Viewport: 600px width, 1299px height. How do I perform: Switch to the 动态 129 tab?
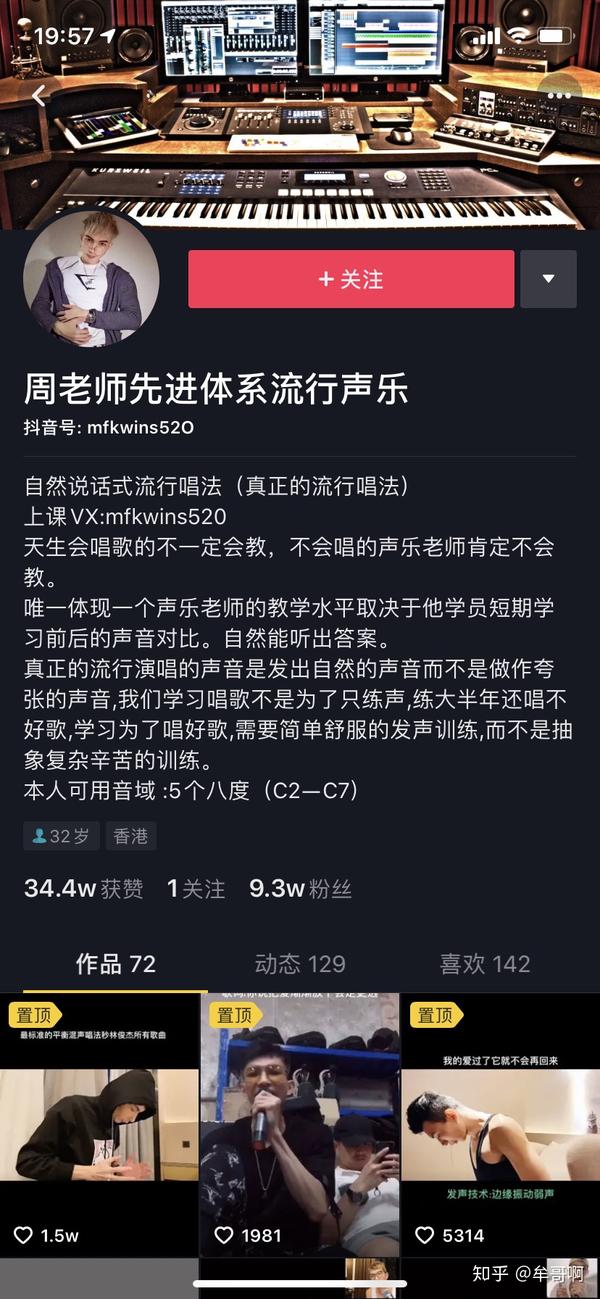300,964
